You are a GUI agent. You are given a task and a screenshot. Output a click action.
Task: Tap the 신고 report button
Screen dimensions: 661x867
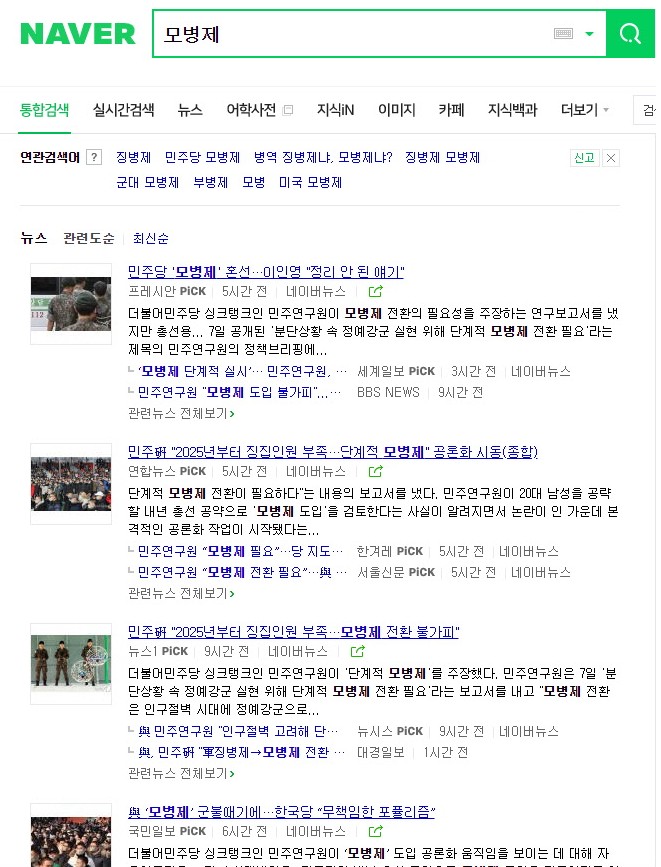(583, 158)
